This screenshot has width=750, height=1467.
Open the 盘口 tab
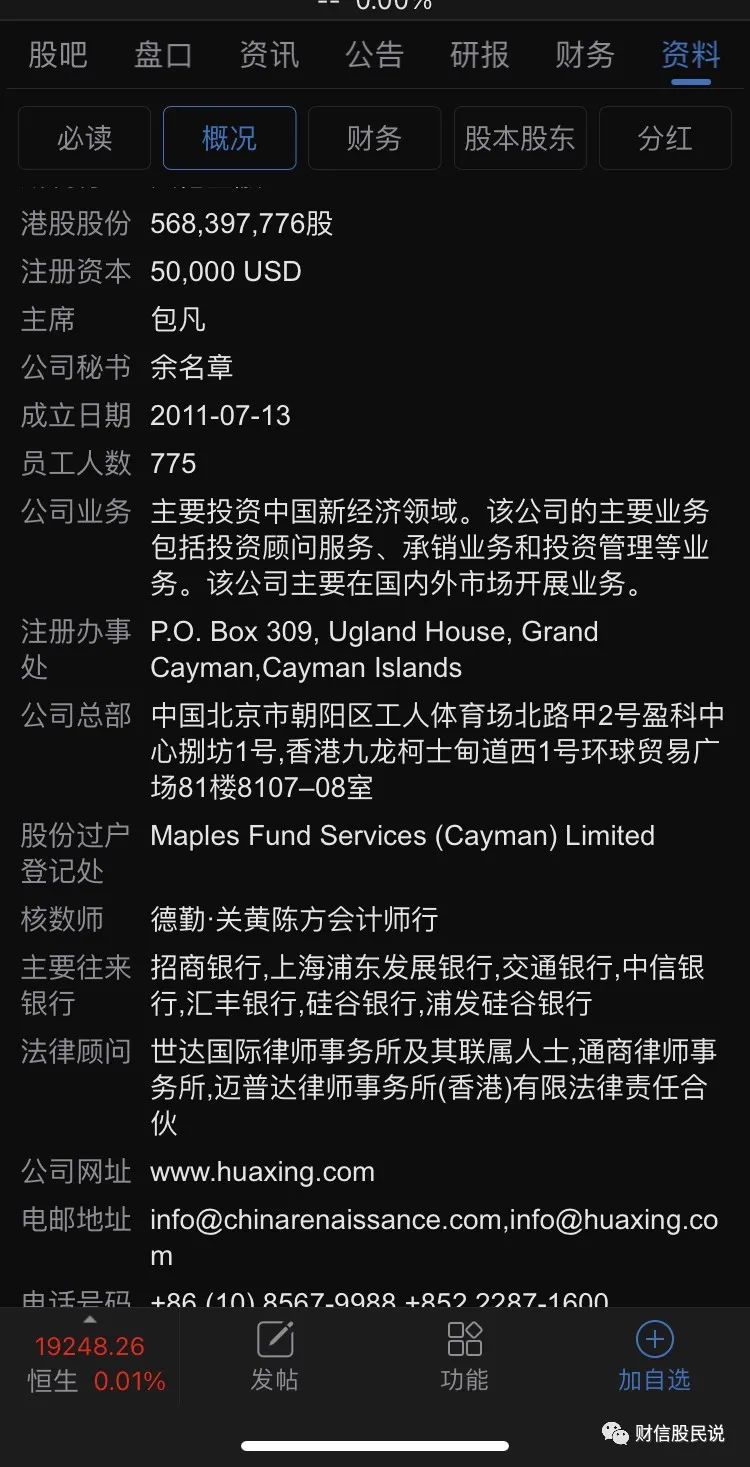tap(163, 54)
